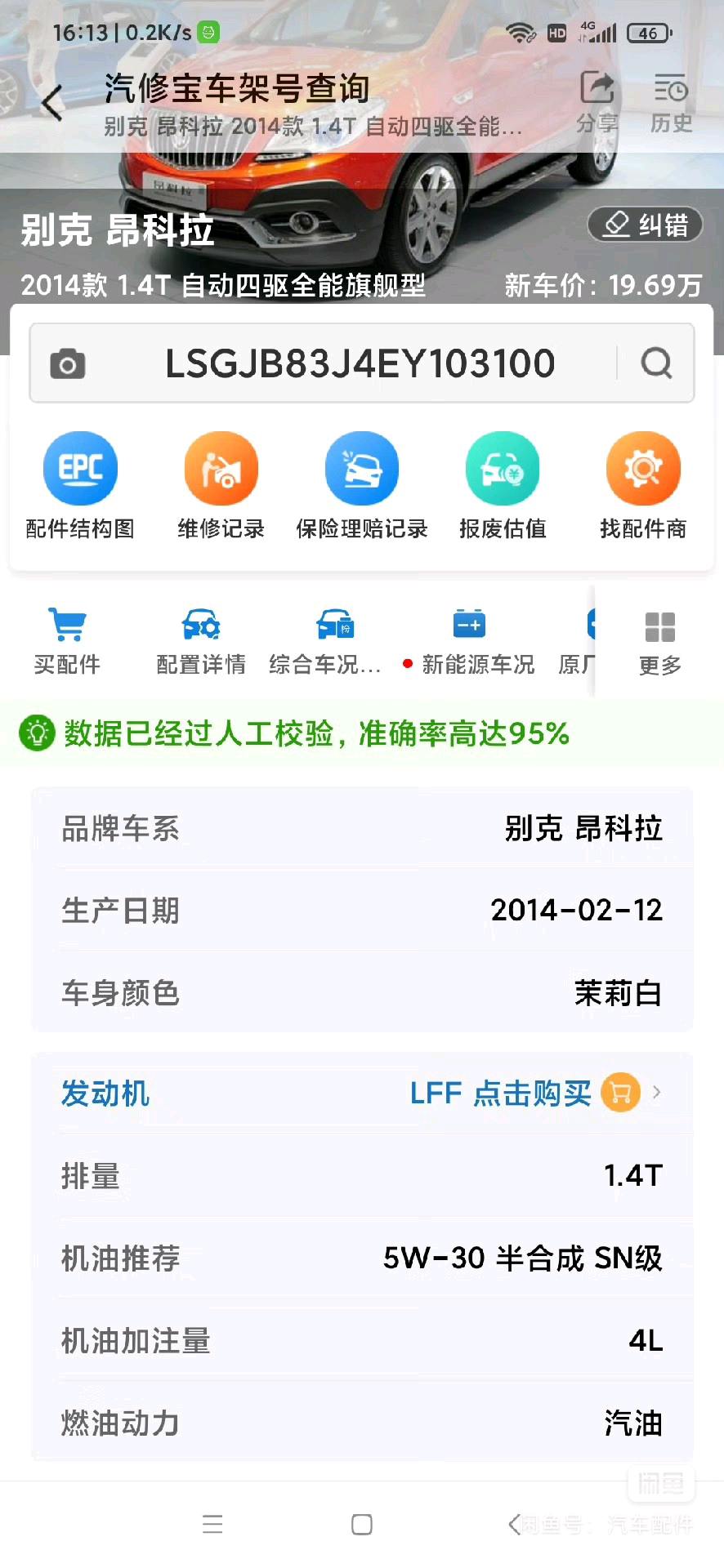Scan a VIN with the camera icon

tap(68, 364)
